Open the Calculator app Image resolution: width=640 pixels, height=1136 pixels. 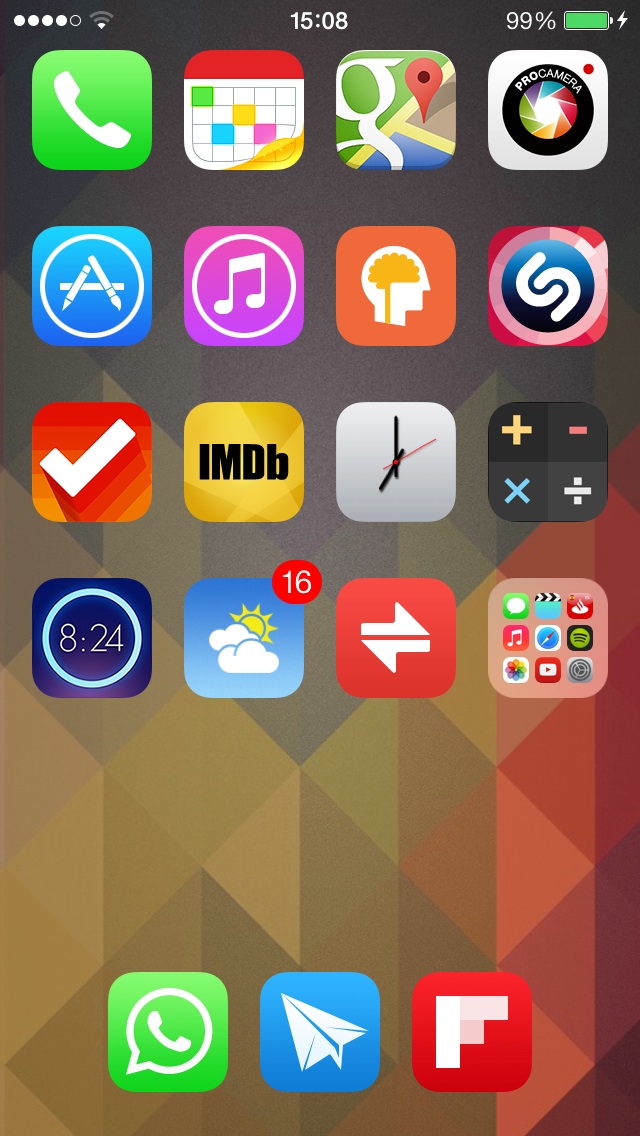(x=548, y=462)
